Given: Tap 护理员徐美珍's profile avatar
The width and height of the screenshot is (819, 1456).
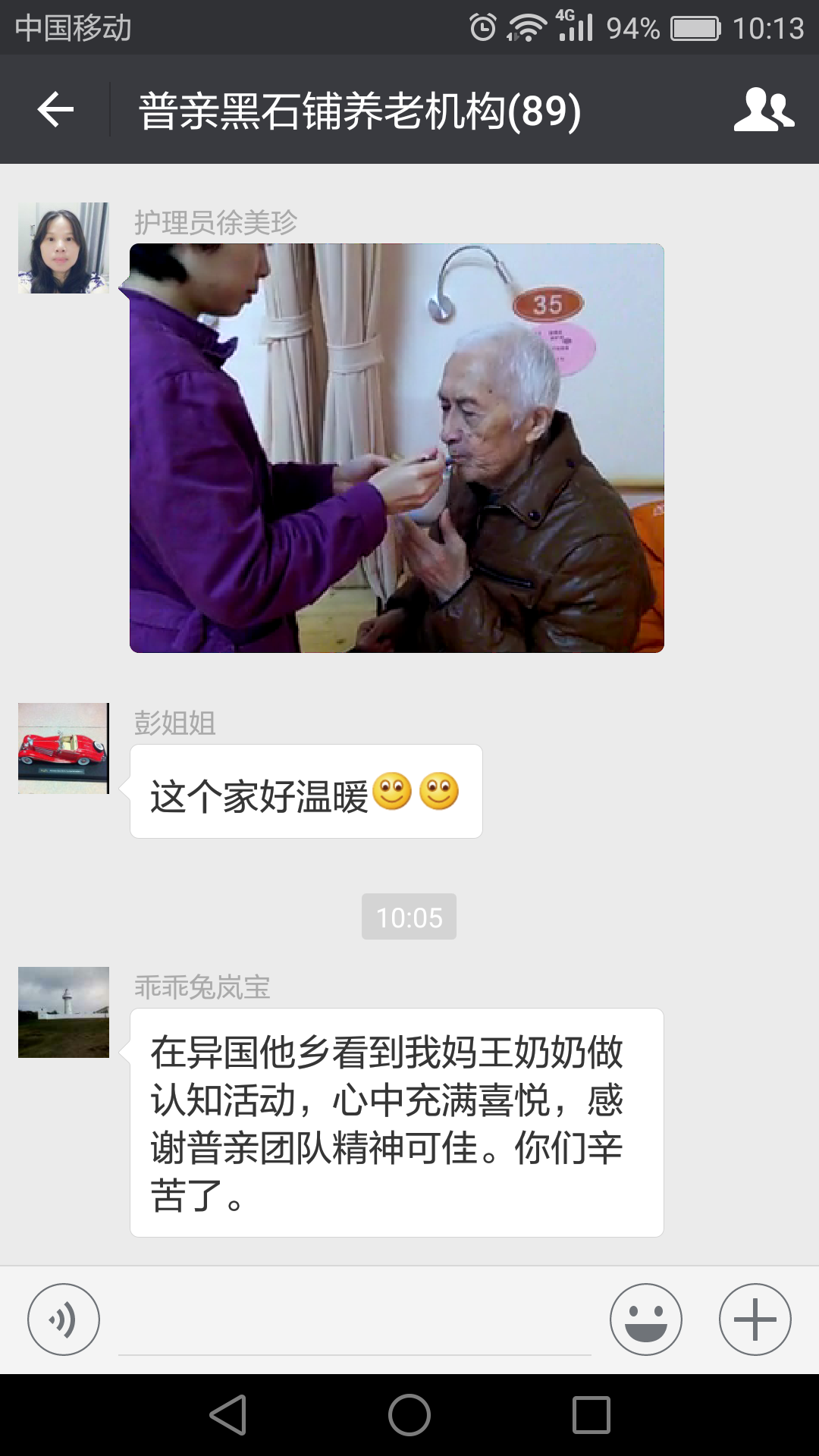Looking at the screenshot, I should (x=64, y=248).
